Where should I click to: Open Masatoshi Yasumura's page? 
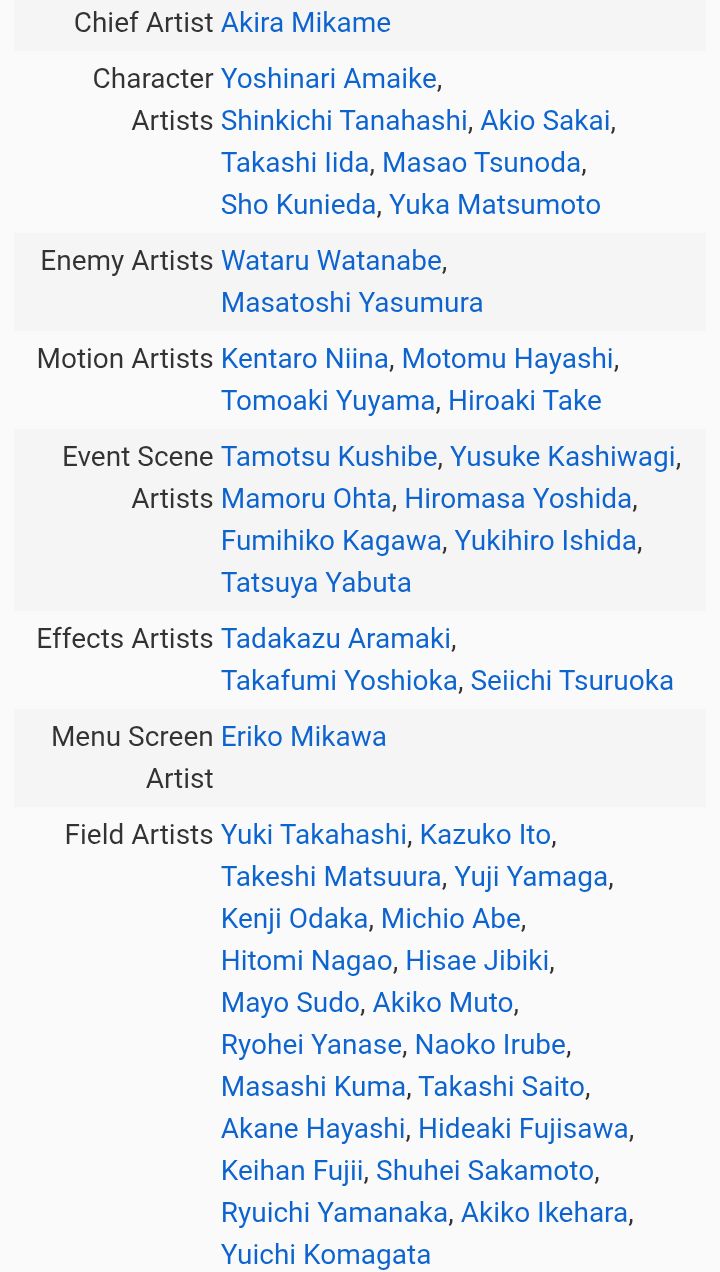tap(352, 302)
